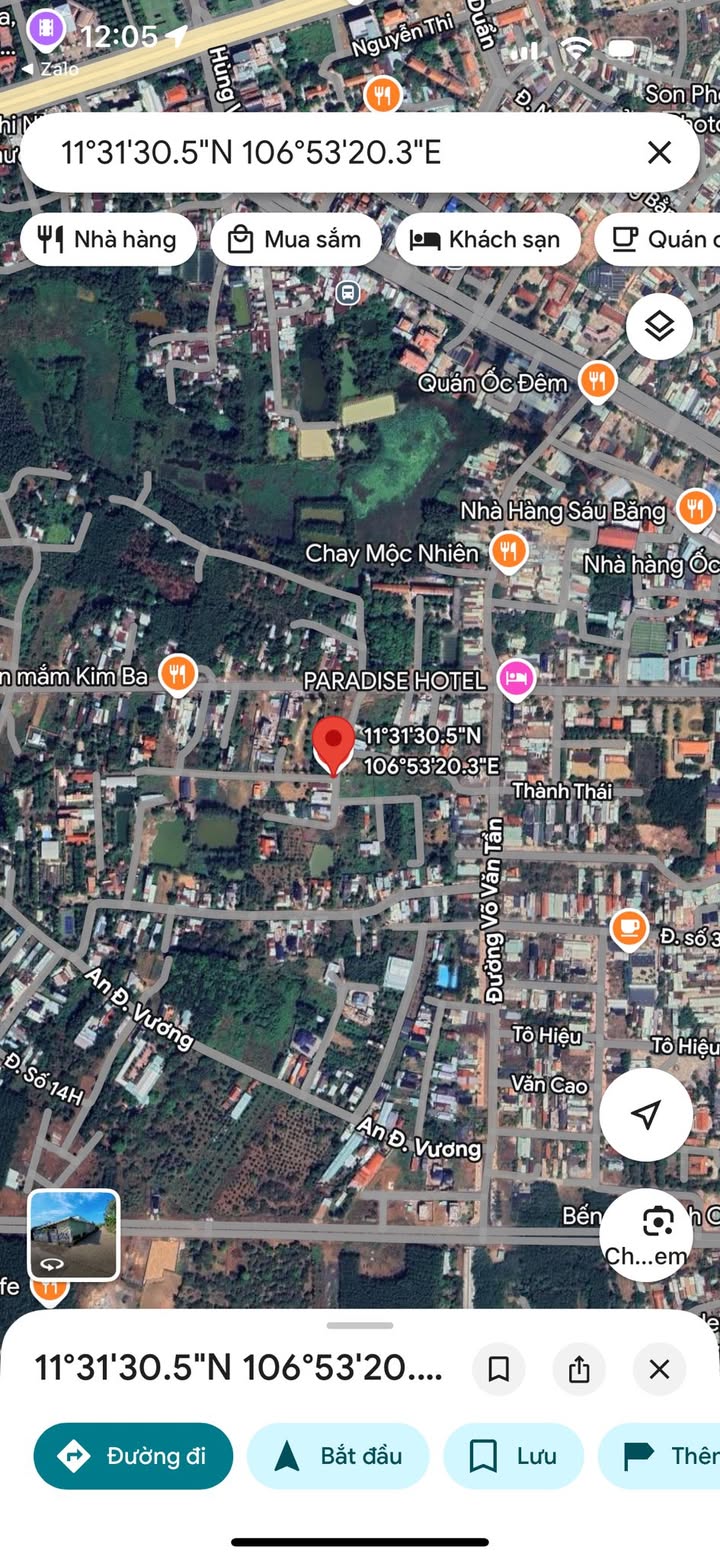Save this place with Lưu button
This screenshot has width=720, height=1560.
[514, 1456]
